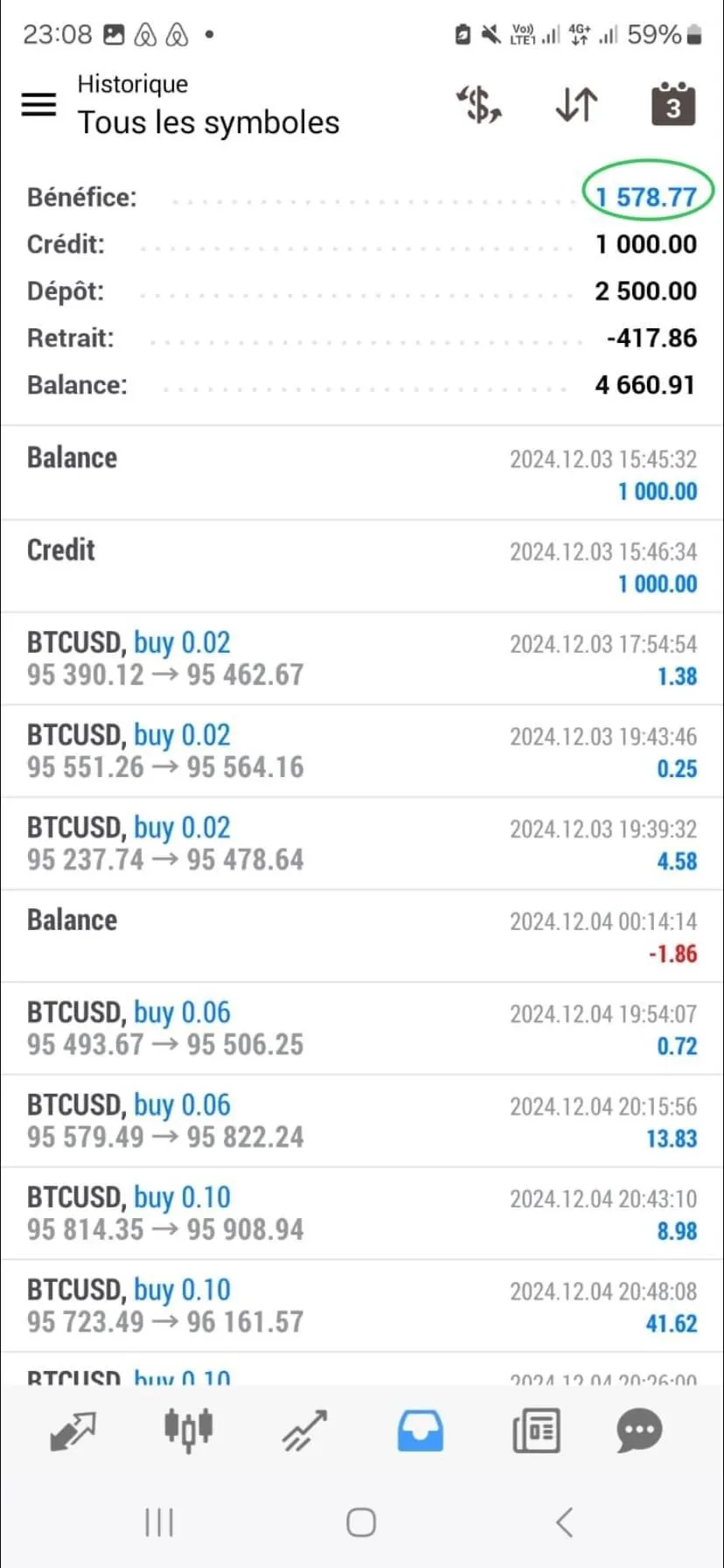Expand BTCUSD buy 0.02 trade with profit 4.58

(x=362, y=843)
